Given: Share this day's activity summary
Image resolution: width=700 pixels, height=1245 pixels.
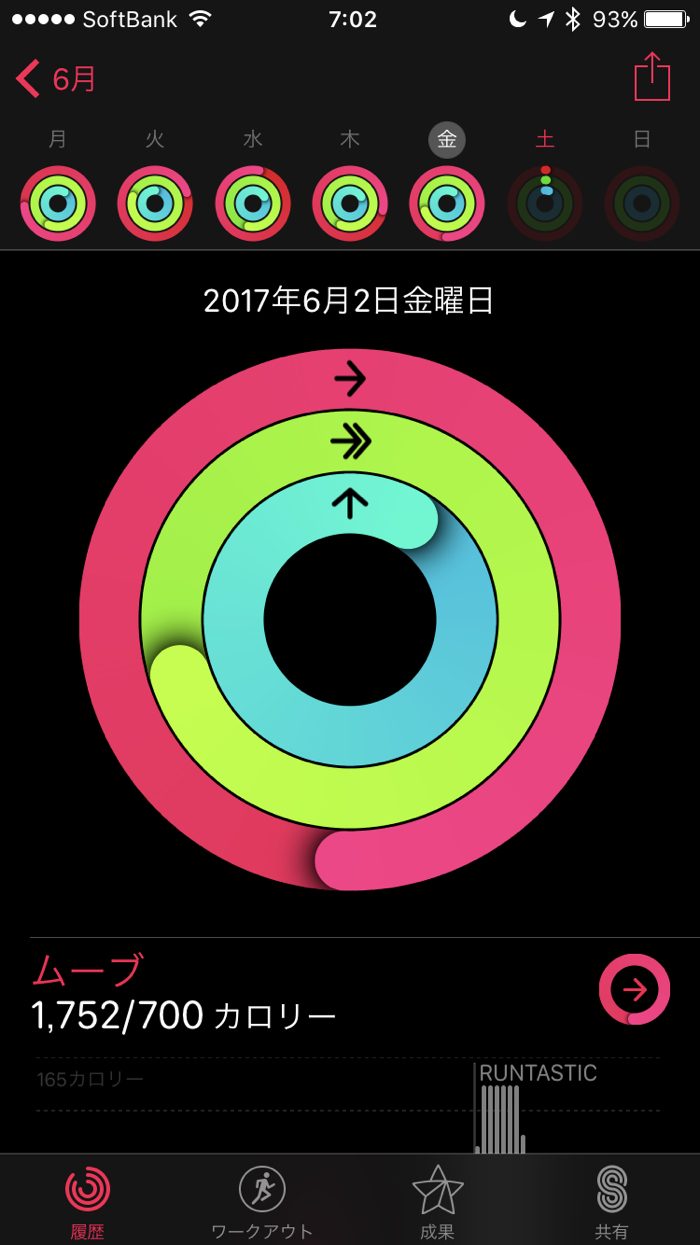Looking at the screenshot, I should tap(651, 77).
